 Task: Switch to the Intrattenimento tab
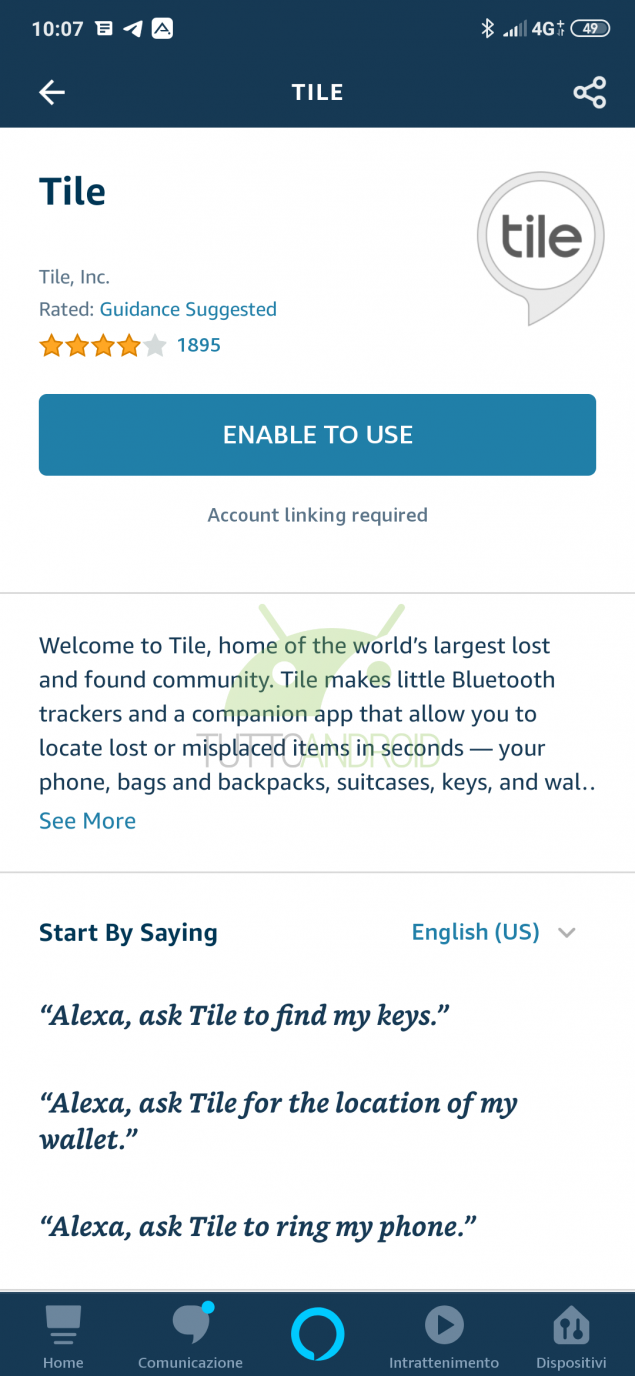pyautogui.click(x=443, y=1337)
